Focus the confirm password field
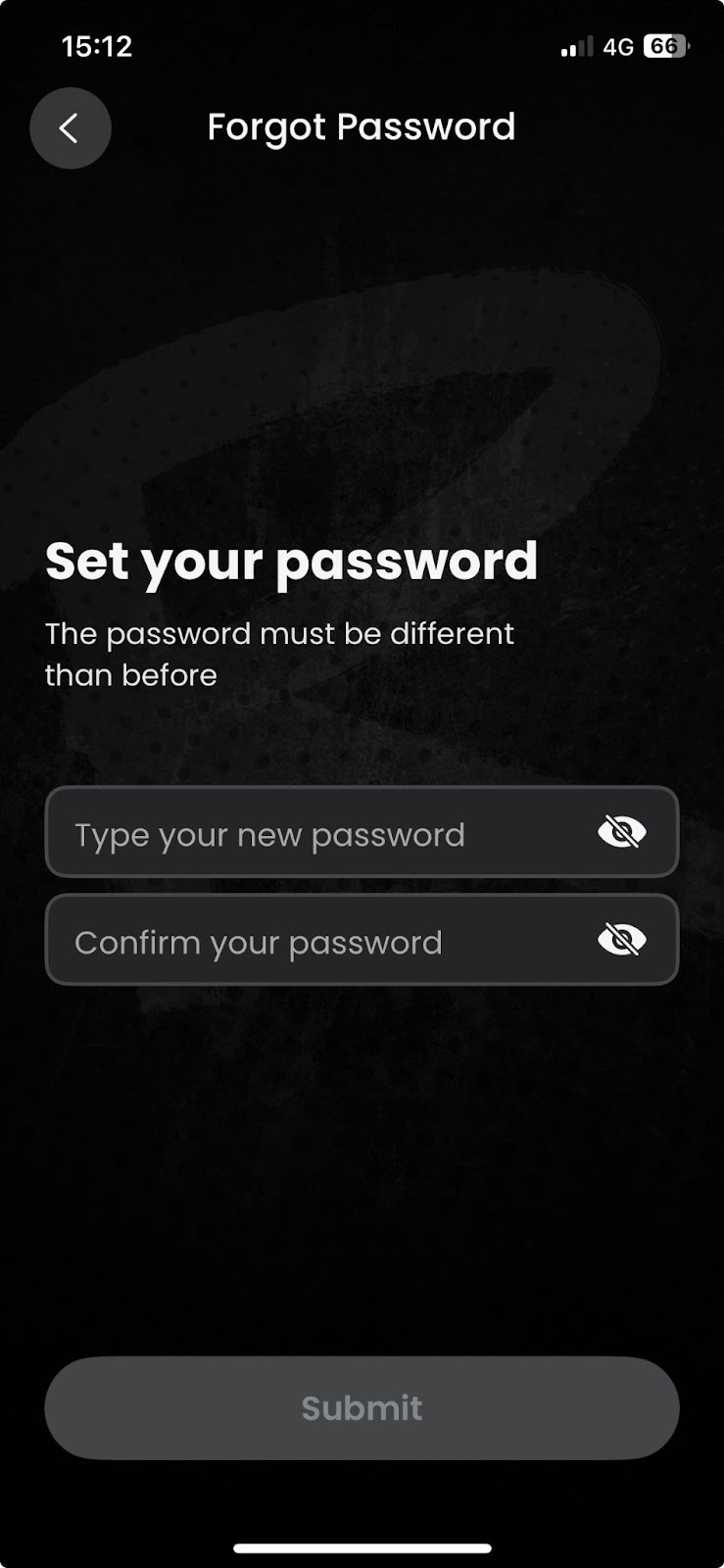This screenshot has width=724, height=1568. 314,941
